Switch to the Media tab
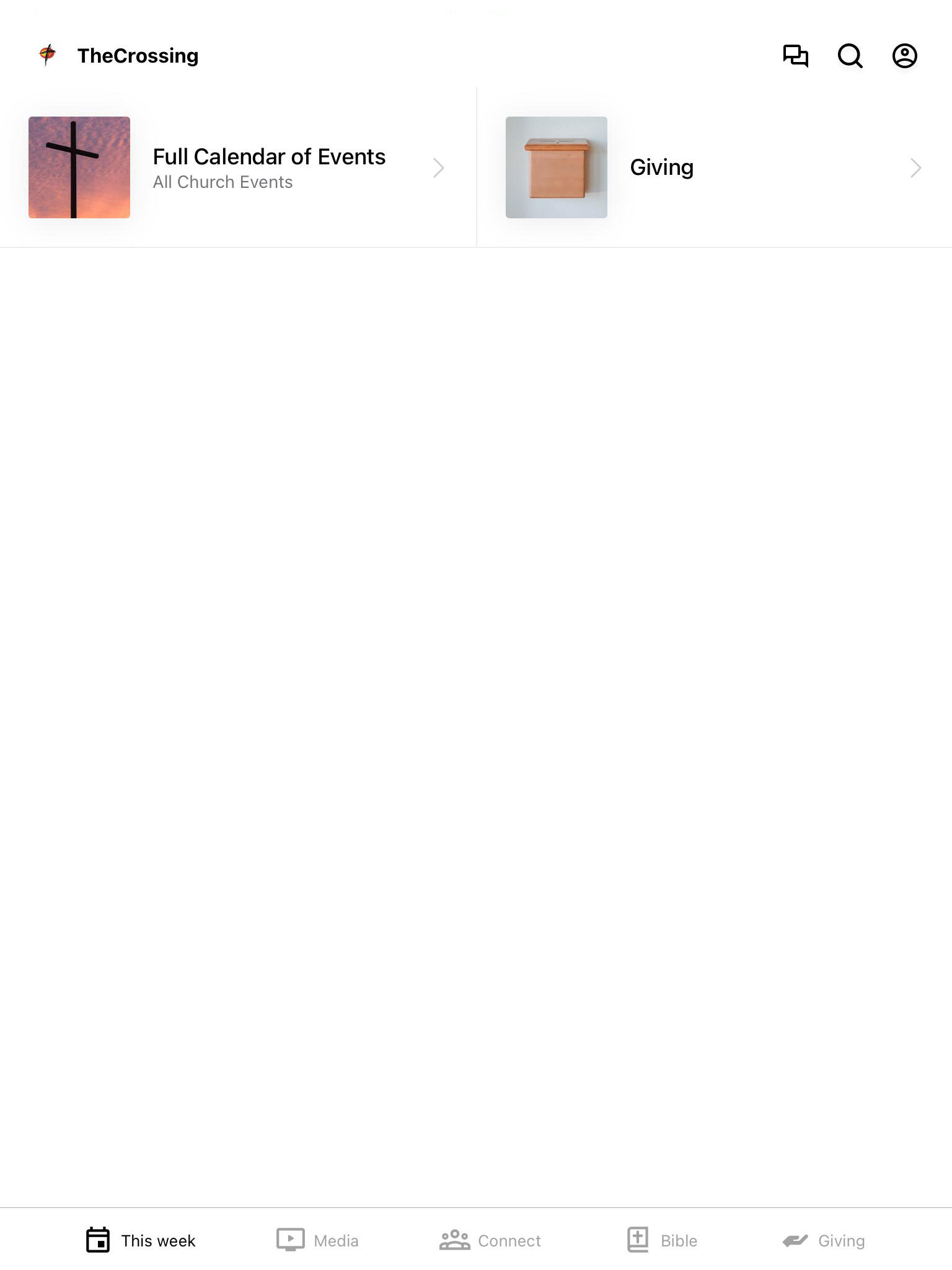The height and width of the screenshot is (1270, 952). click(317, 1240)
